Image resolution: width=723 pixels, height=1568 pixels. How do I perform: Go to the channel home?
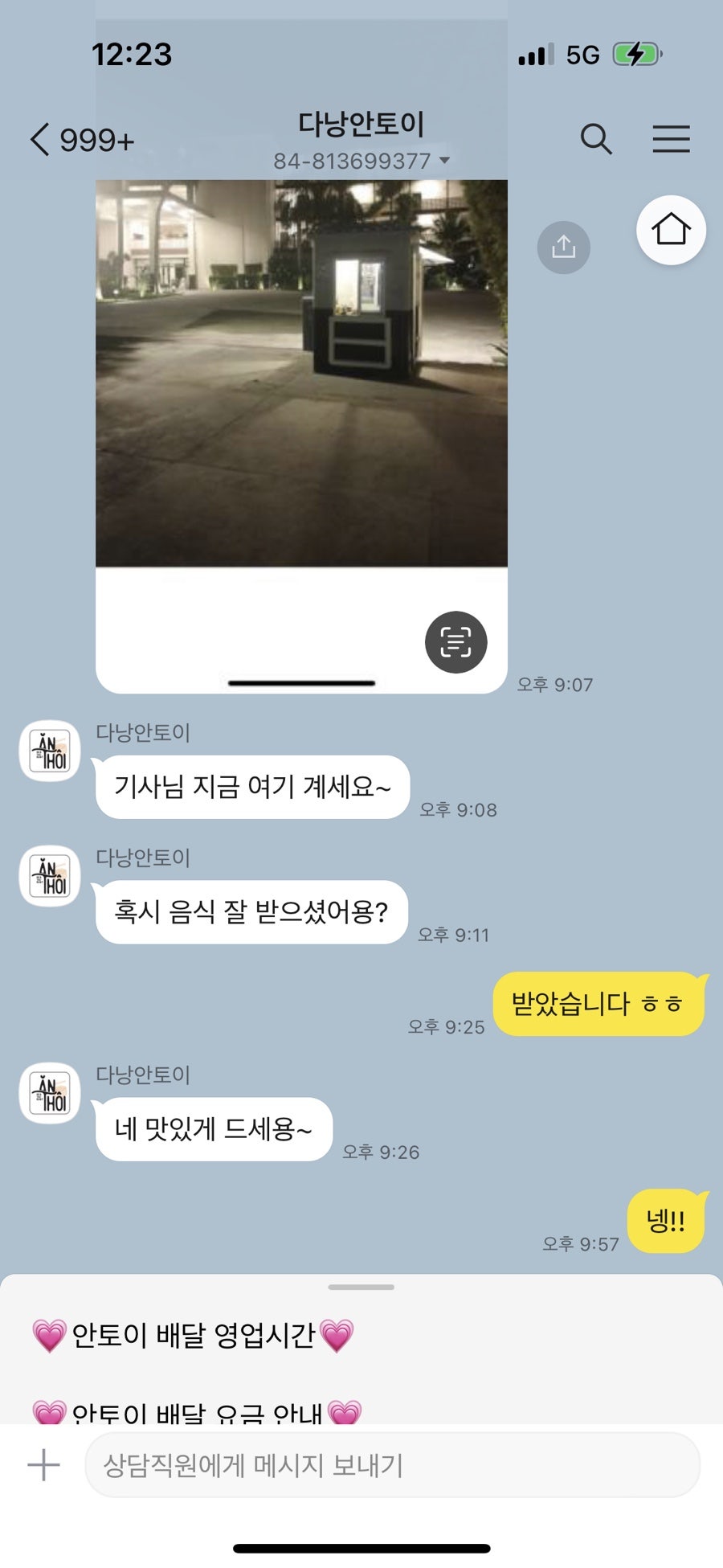coord(671,230)
